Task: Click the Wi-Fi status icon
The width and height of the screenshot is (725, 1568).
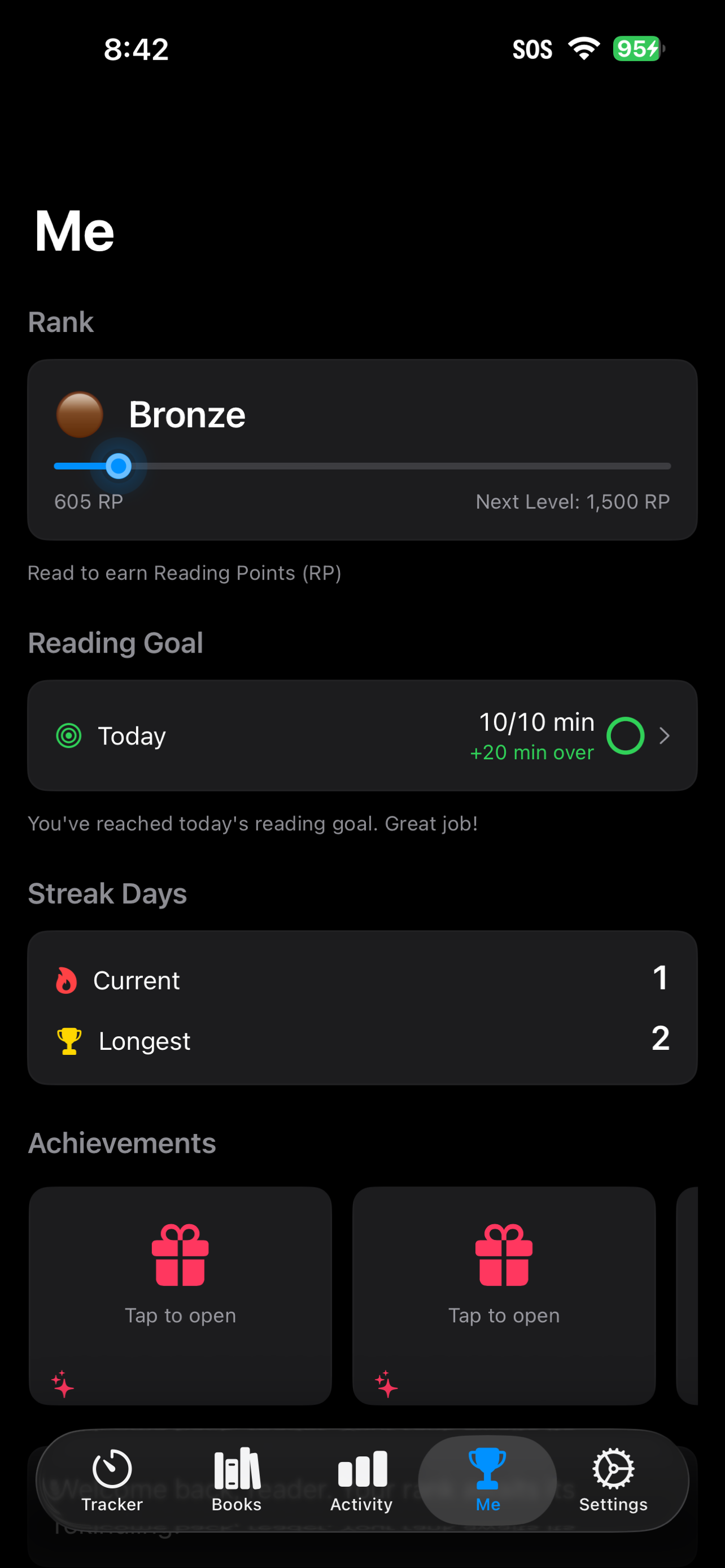Action: (x=583, y=49)
